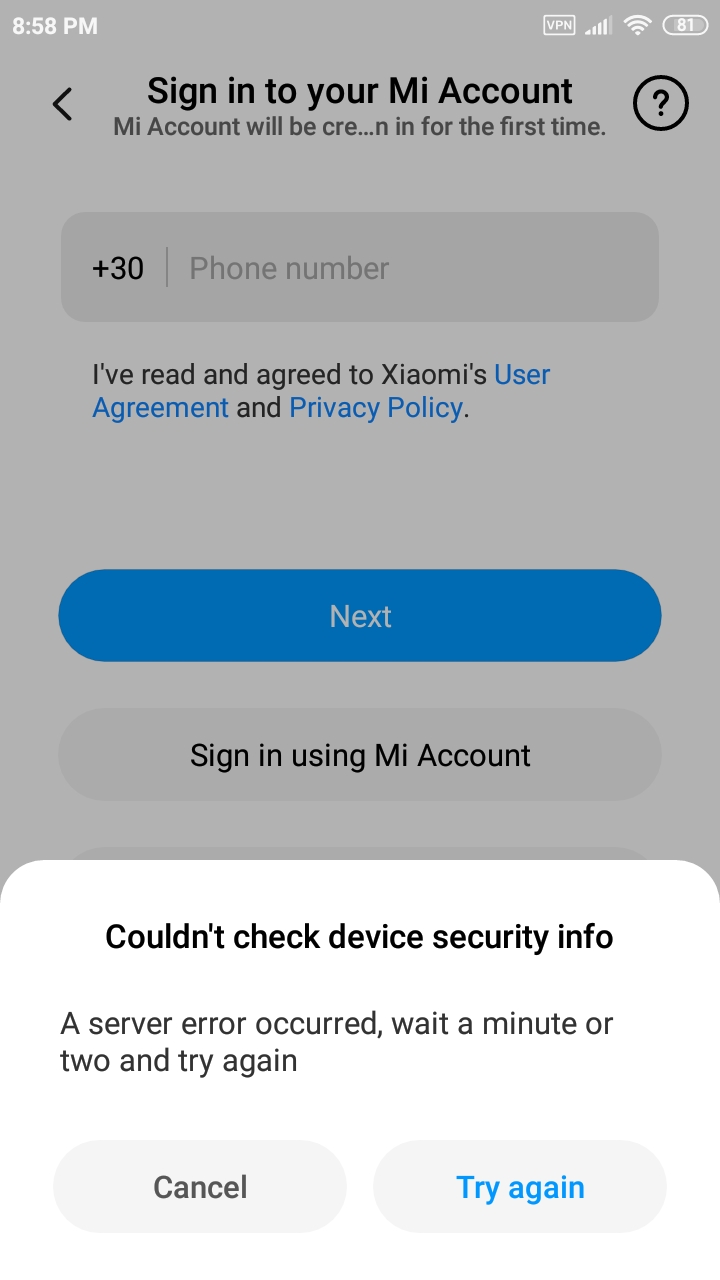This screenshot has width=720, height=1280.
Task: Cancel the device security error dialog
Action: 200,1187
